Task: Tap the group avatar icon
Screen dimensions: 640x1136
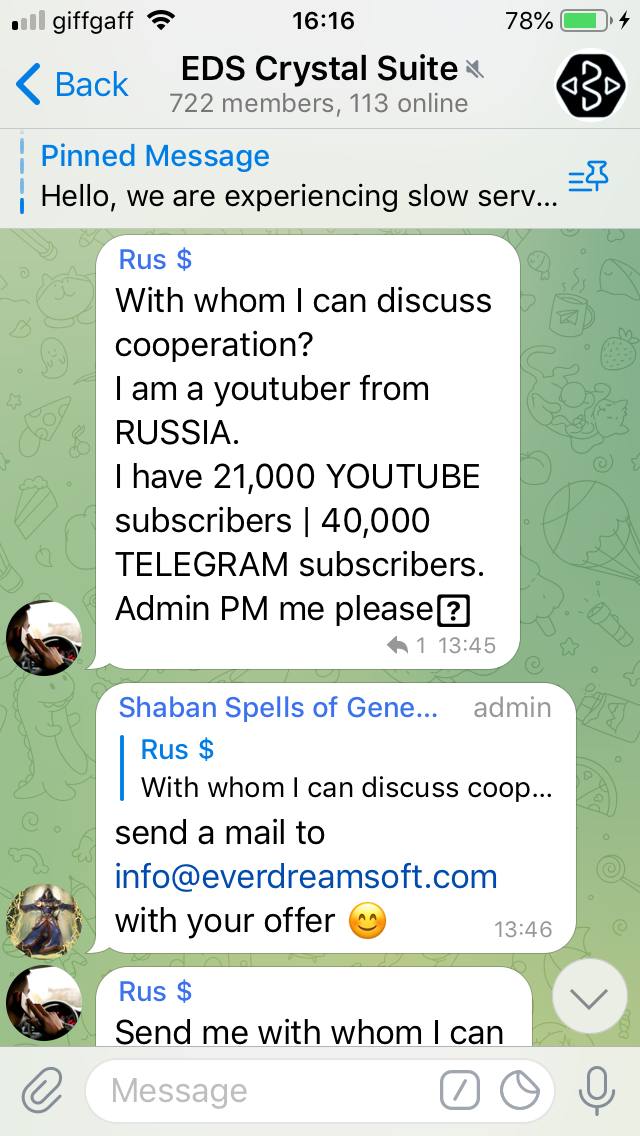Action: click(x=591, y=85)
